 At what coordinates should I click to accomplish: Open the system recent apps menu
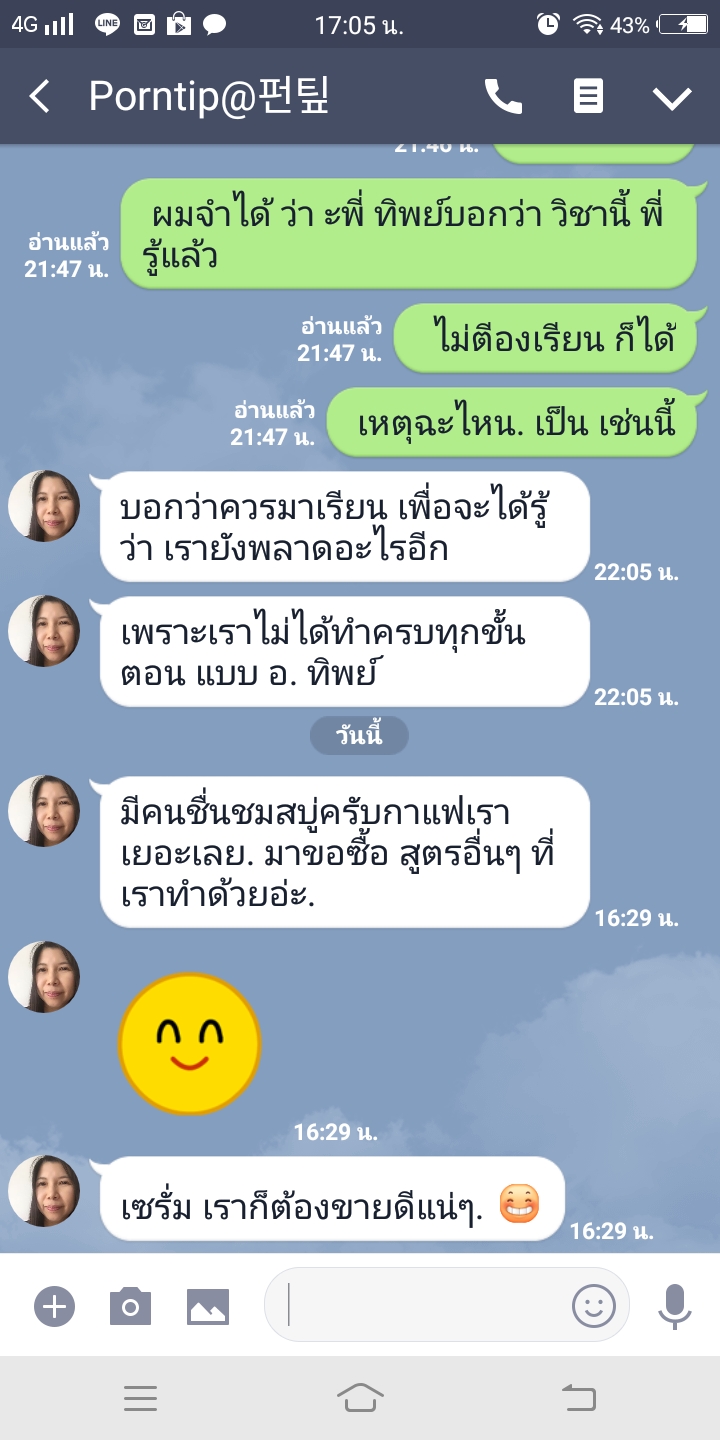tap(141, 1398)
